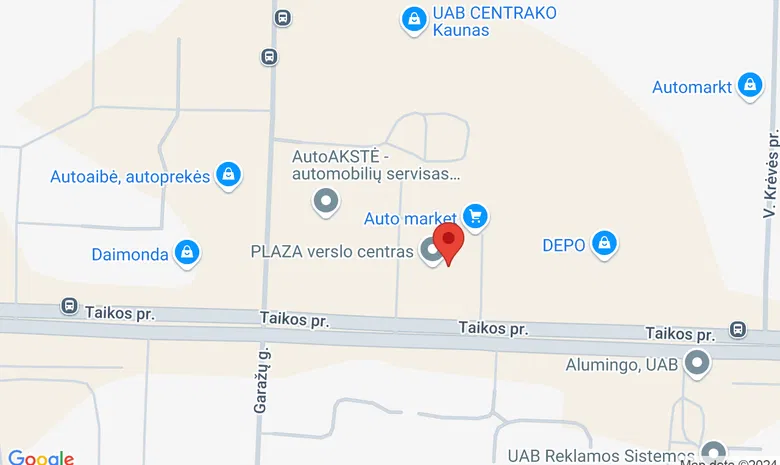The width and height of the screenshot is (780, 465).
Task: Open Google logo link to Google Maps
Action: (x=41, y=457)
